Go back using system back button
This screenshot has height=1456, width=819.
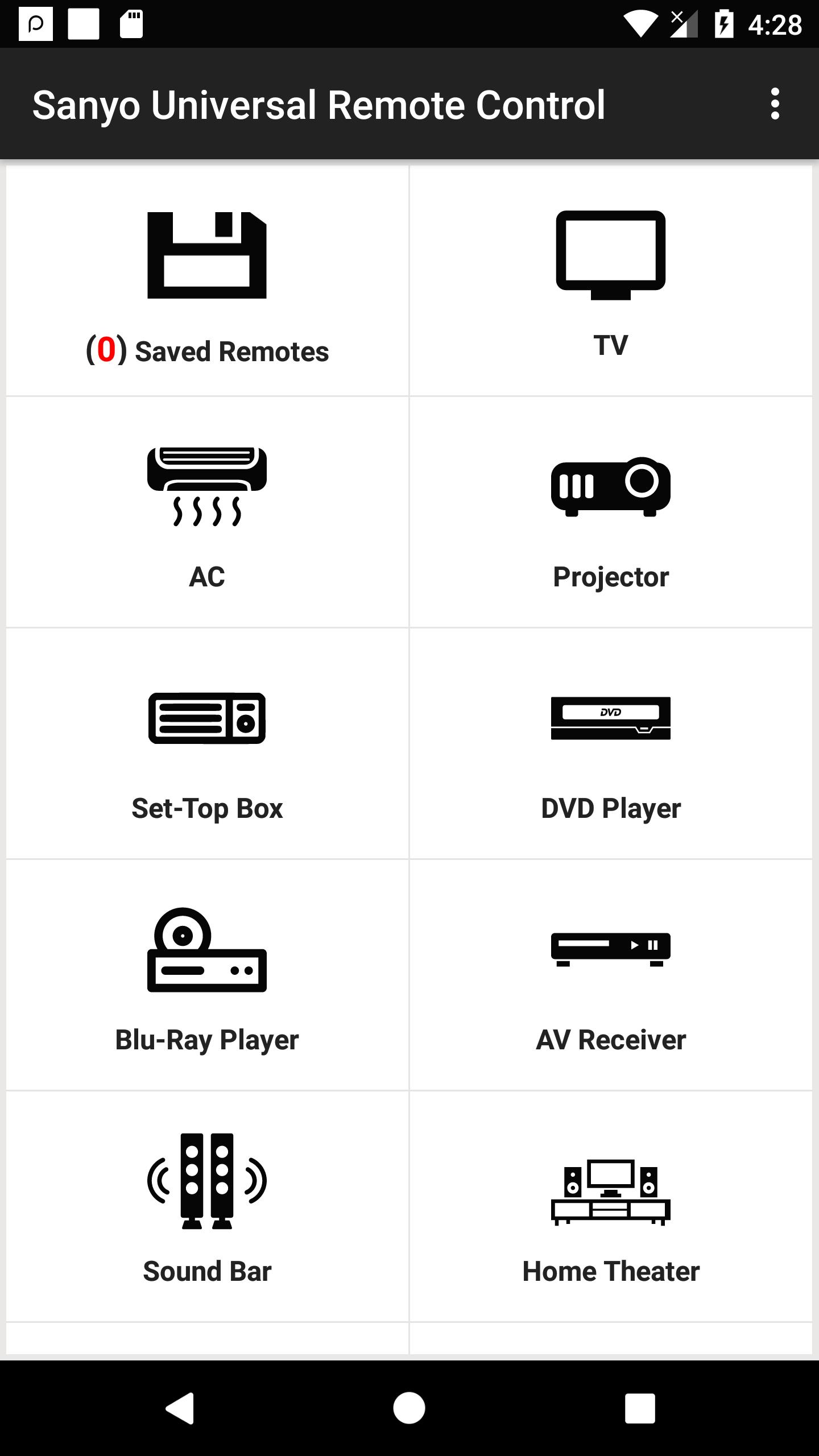click(180, 1408)
